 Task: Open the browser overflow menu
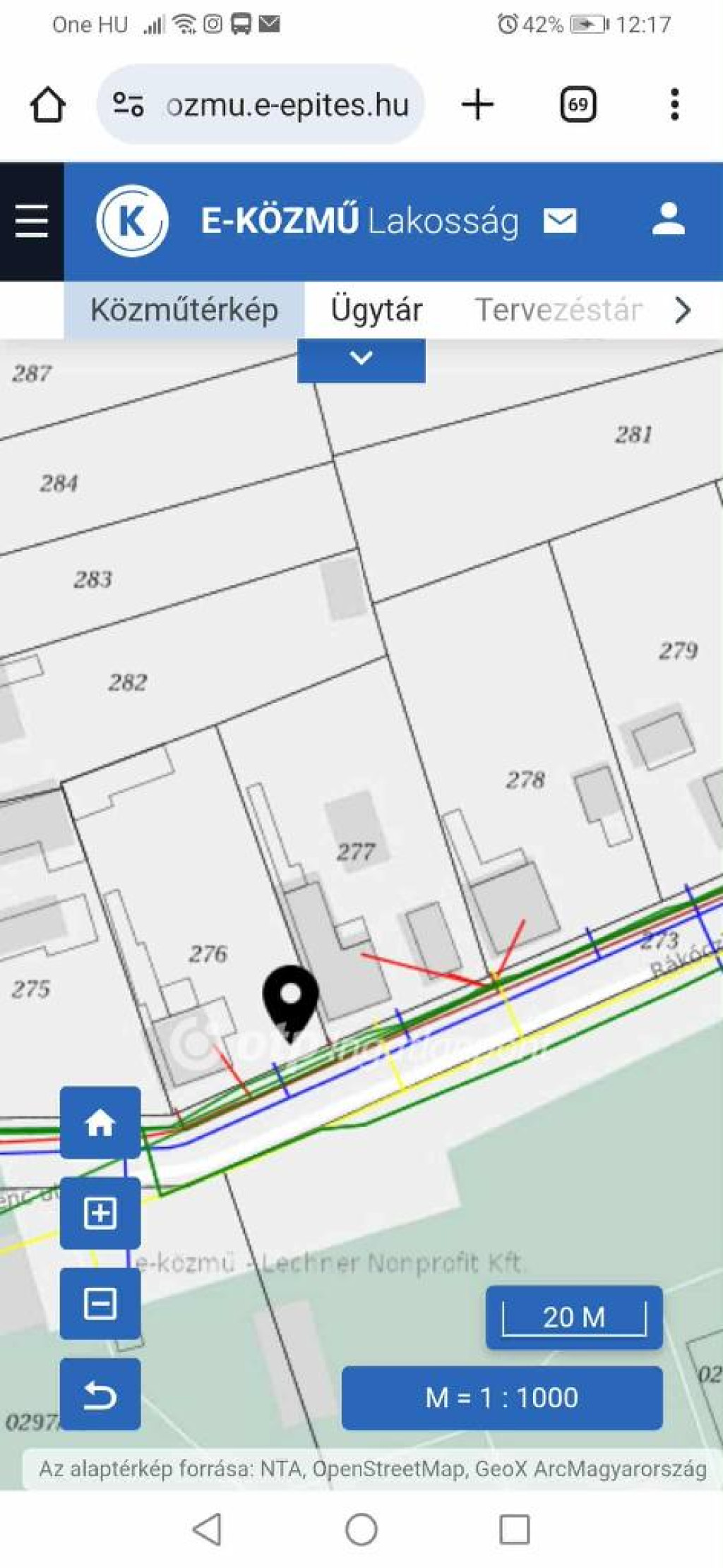point(674,105)
